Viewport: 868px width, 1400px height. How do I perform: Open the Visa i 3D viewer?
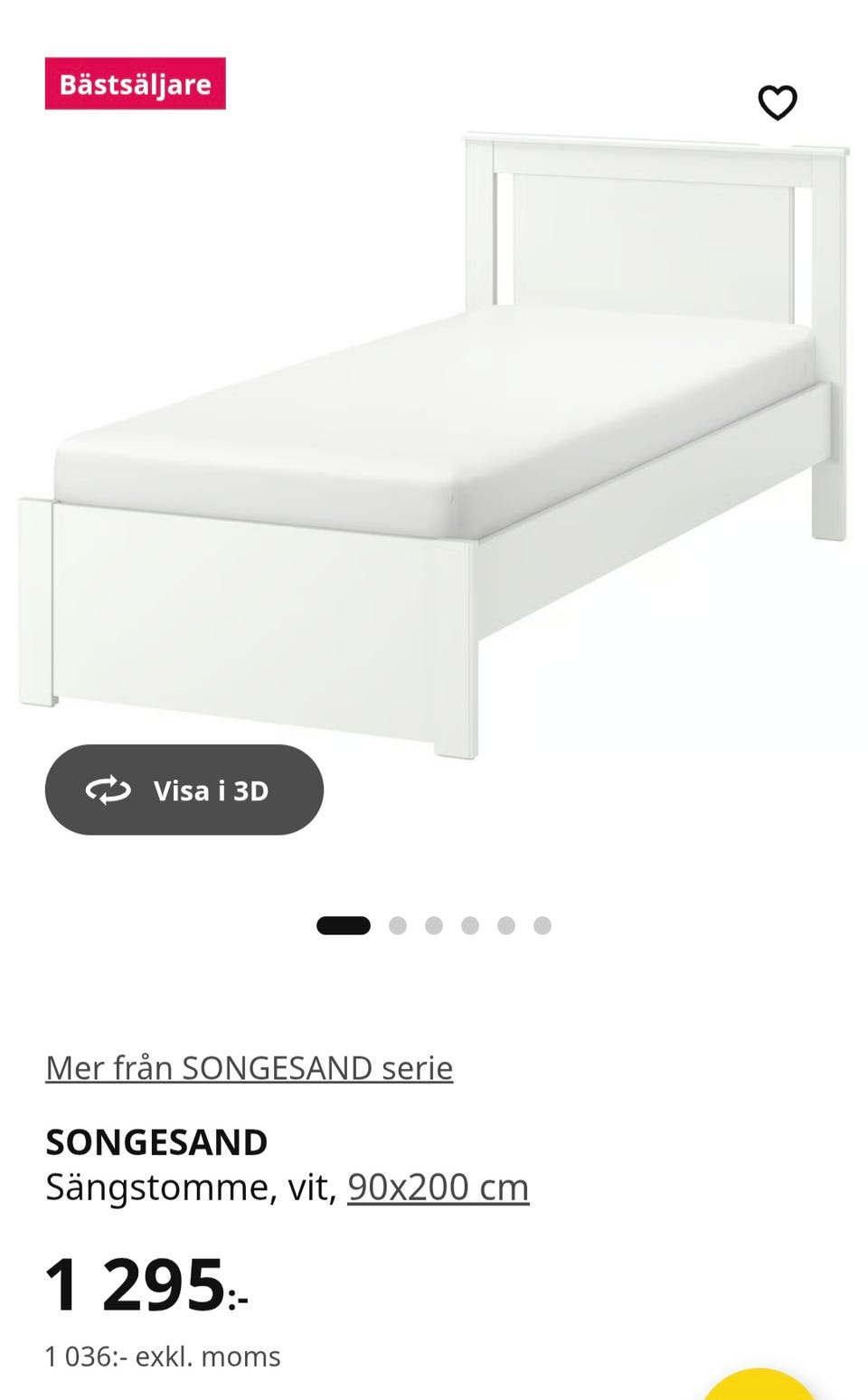coord(184,790)
